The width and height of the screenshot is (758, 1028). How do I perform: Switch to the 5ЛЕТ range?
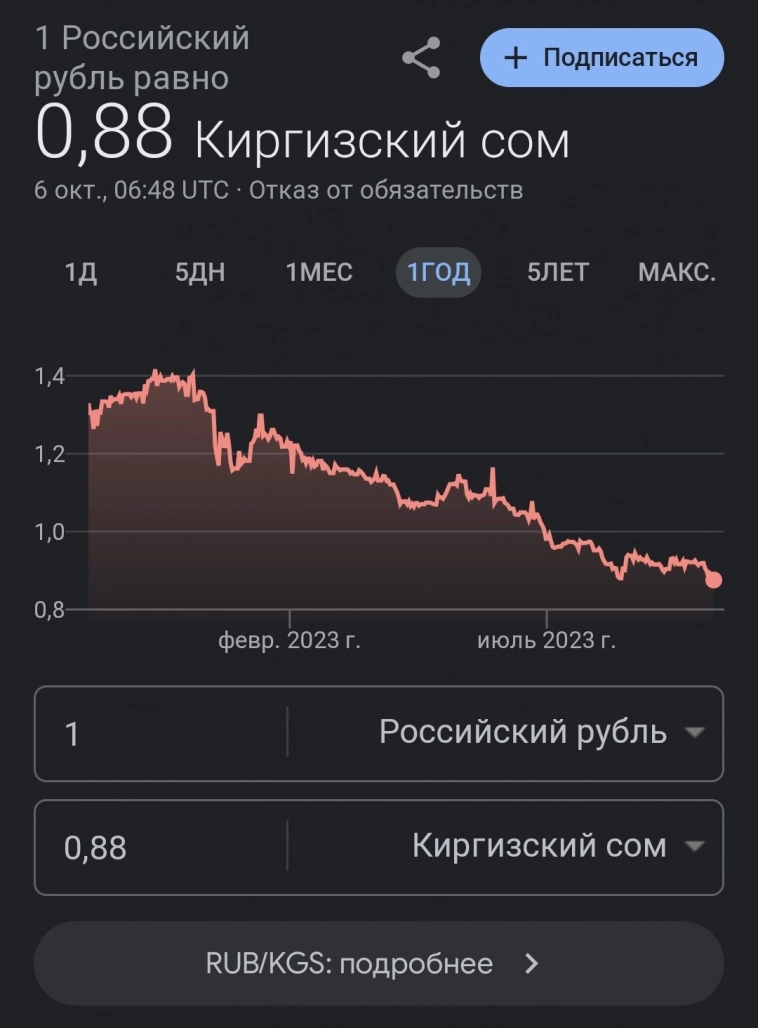[x=558, y=272]
